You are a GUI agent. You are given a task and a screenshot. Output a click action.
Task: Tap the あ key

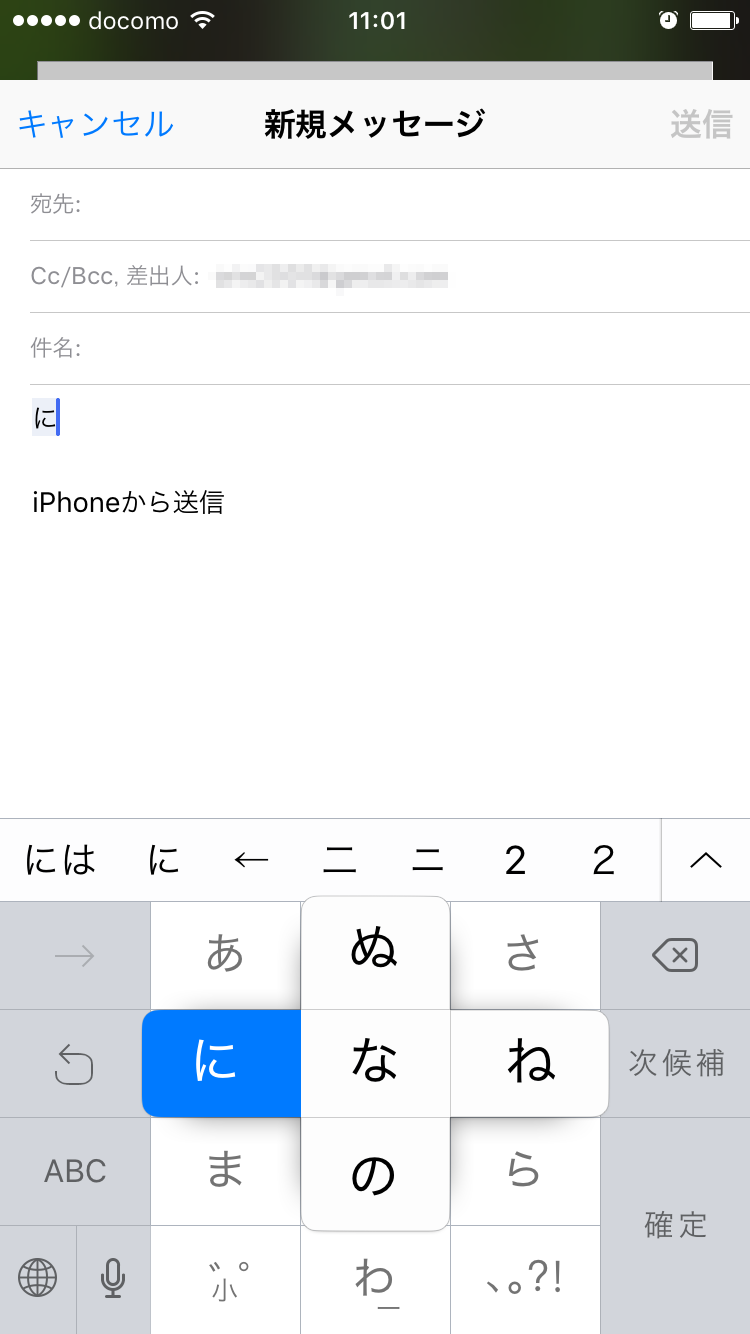pos(225,954)
